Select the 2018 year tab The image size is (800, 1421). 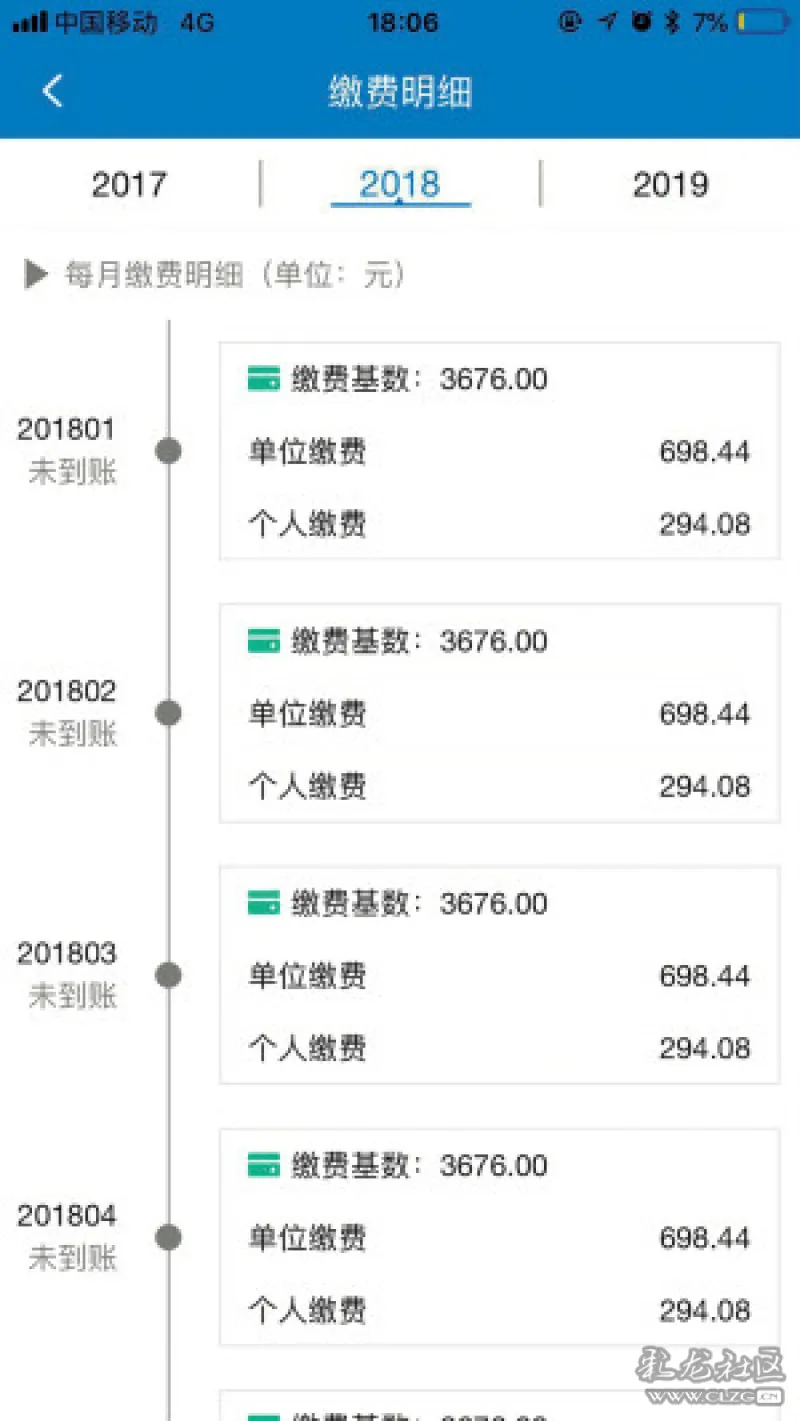[x=400, y=185]
